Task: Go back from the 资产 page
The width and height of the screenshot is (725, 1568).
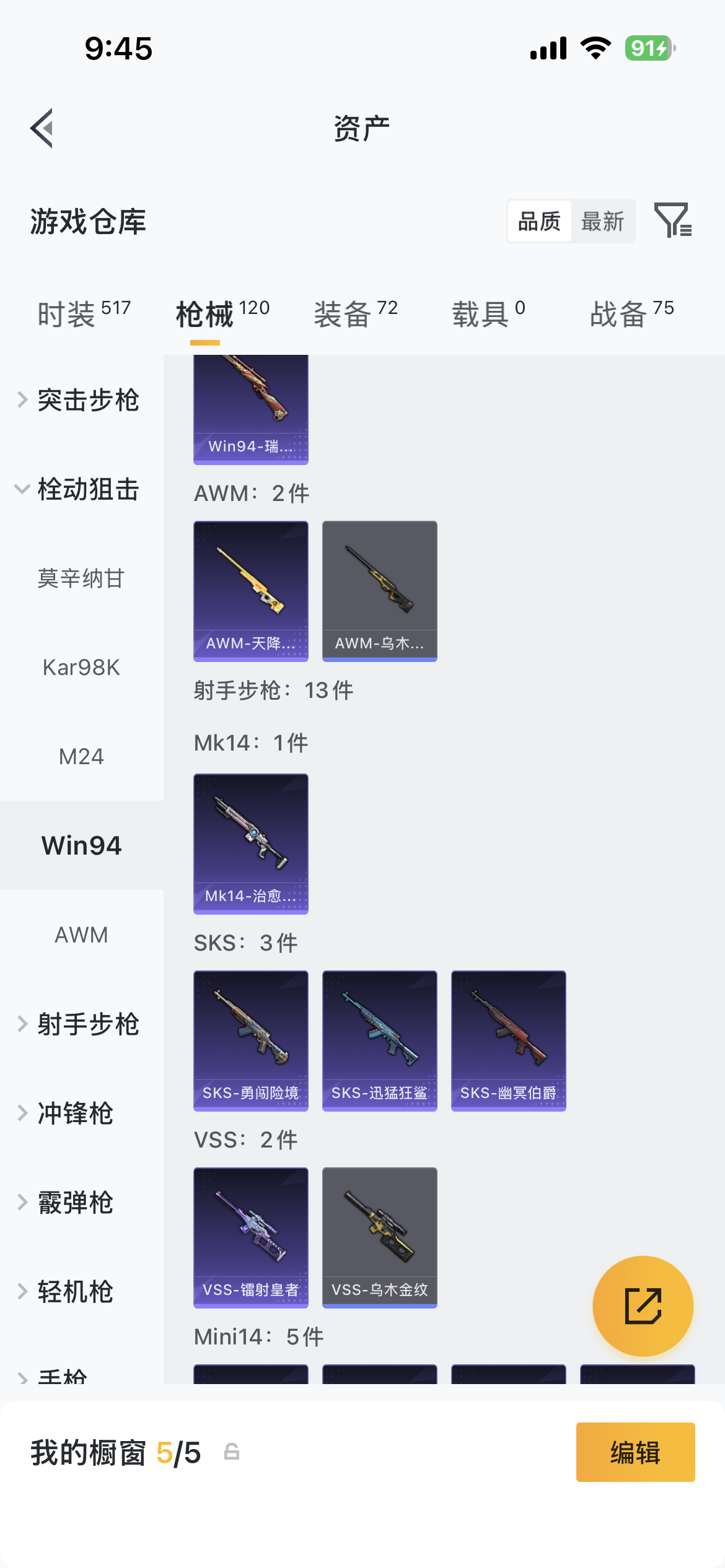Action: pos(42,128)
